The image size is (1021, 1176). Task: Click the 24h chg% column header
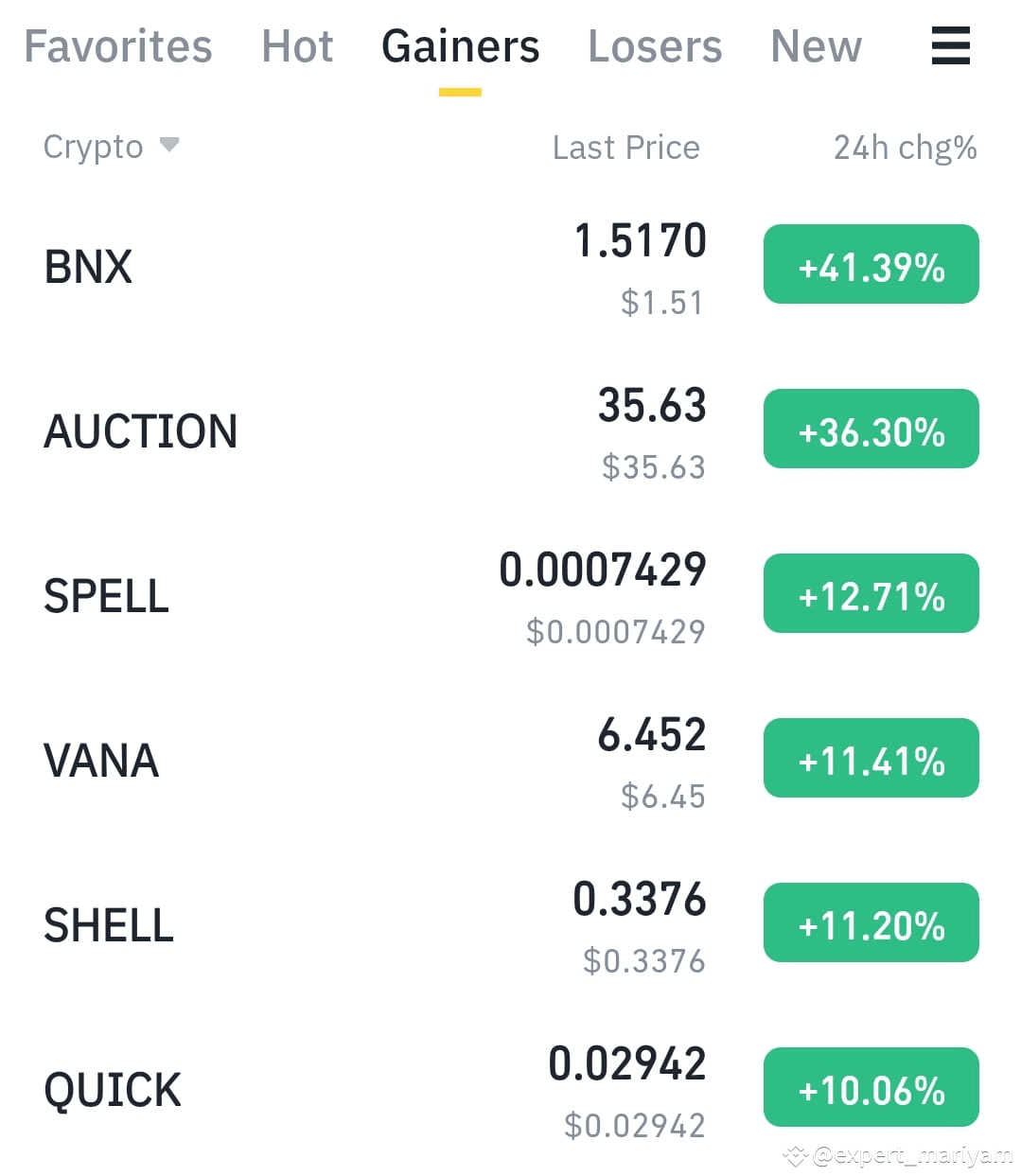tap(904, 147)
